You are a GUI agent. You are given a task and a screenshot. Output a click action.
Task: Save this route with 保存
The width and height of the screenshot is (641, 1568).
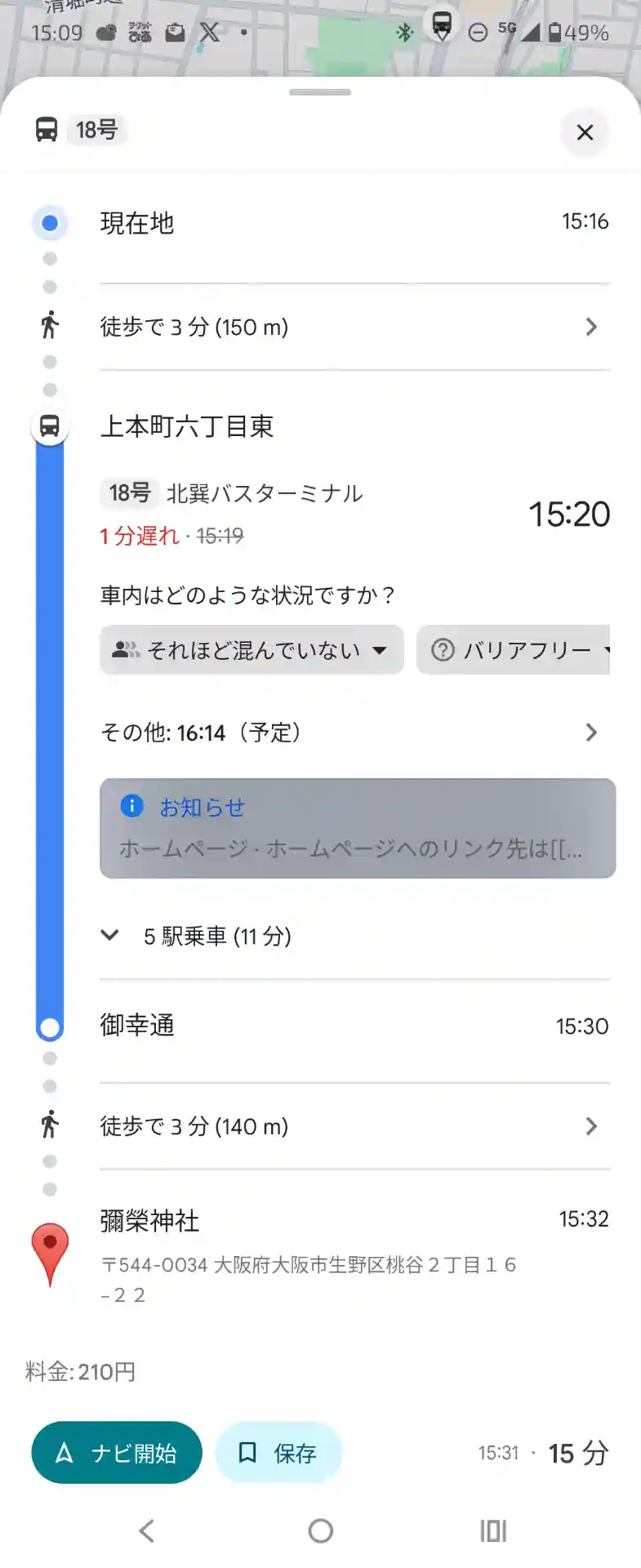(278, 1453)
